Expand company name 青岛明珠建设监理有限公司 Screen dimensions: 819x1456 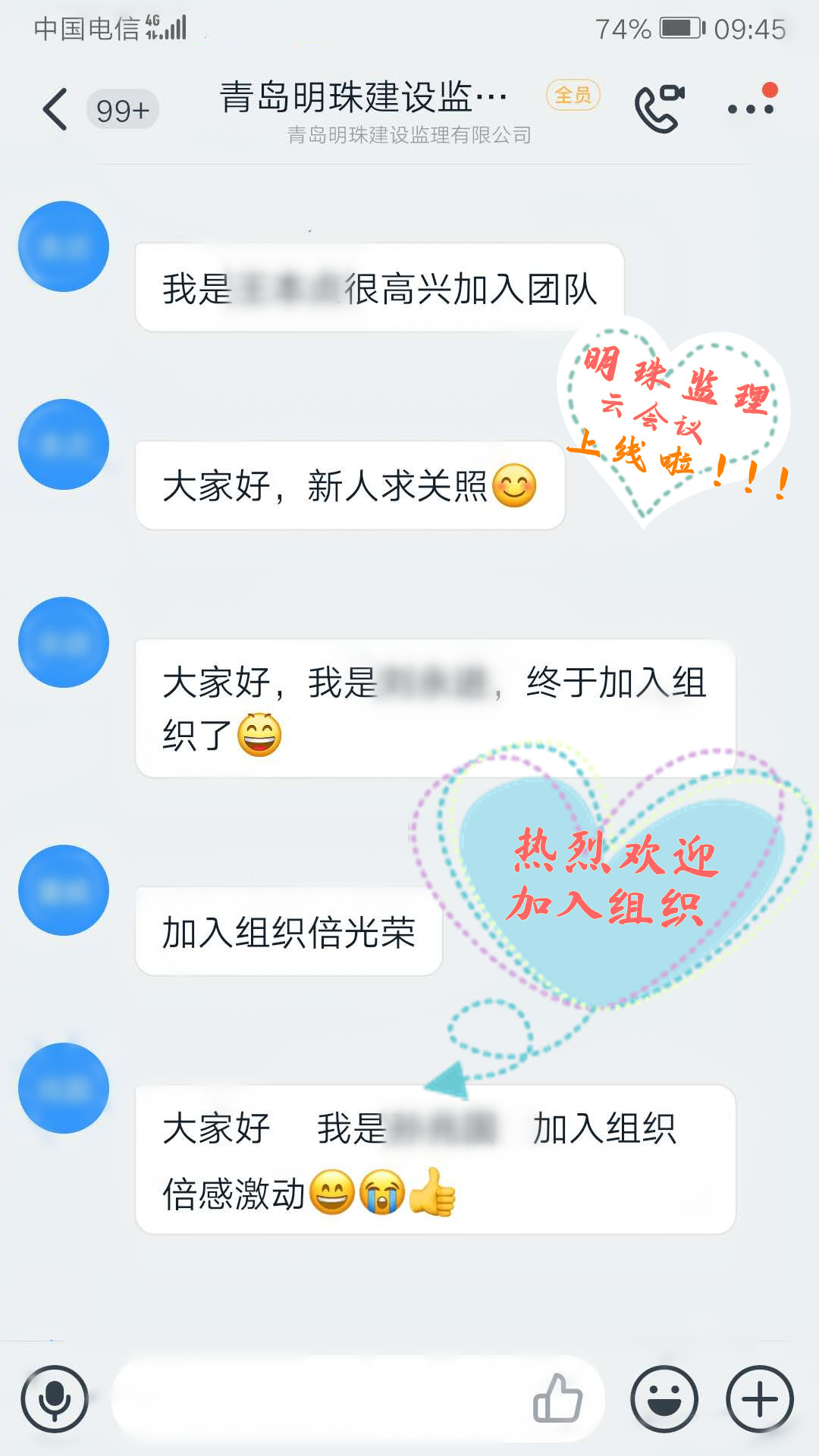point(408,136)
